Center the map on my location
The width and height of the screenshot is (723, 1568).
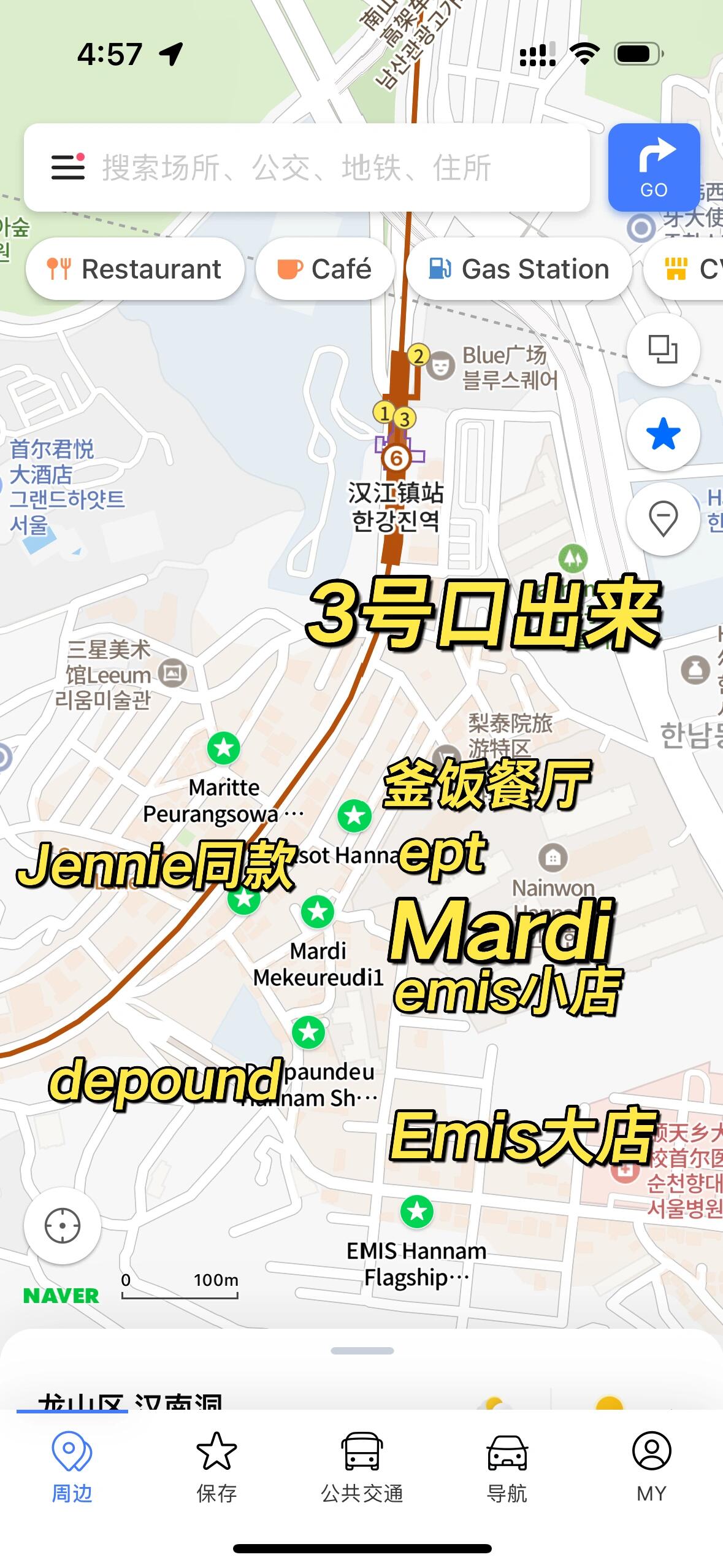[x=63, y=1226]
